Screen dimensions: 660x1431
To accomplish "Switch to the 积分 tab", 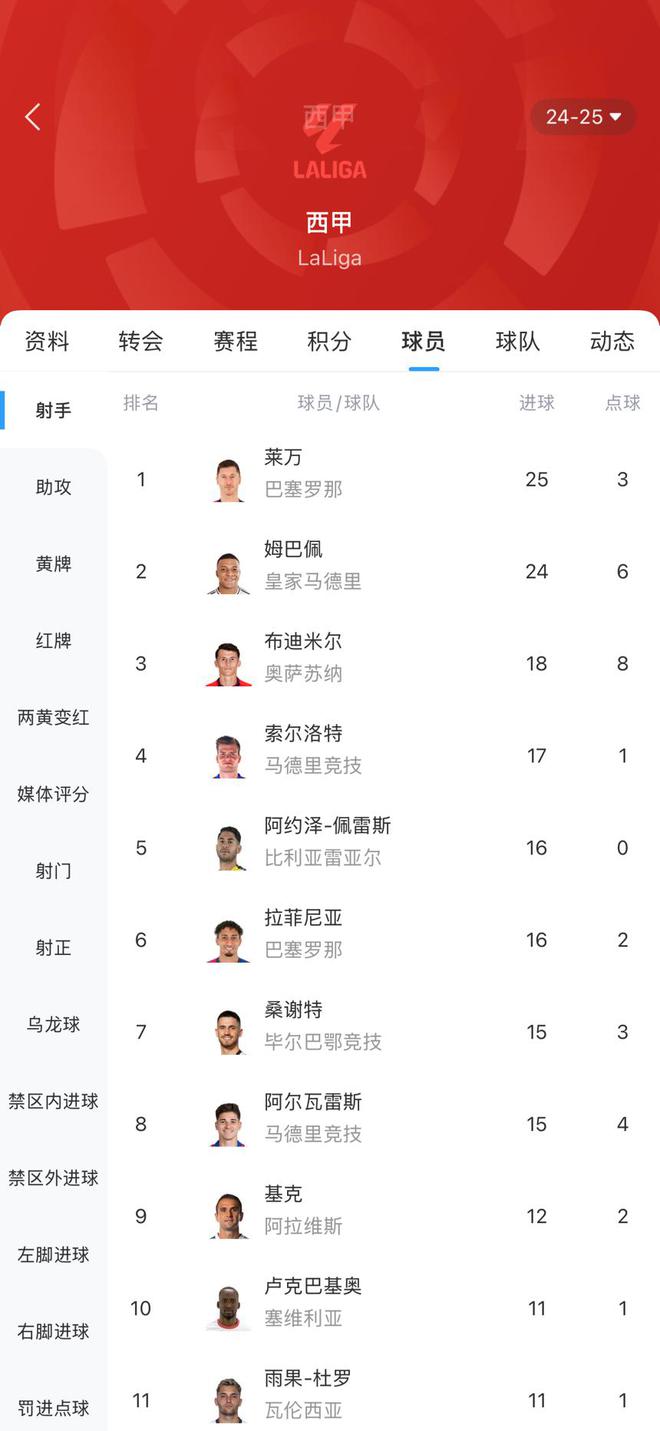I will click(x=329, y=341).
